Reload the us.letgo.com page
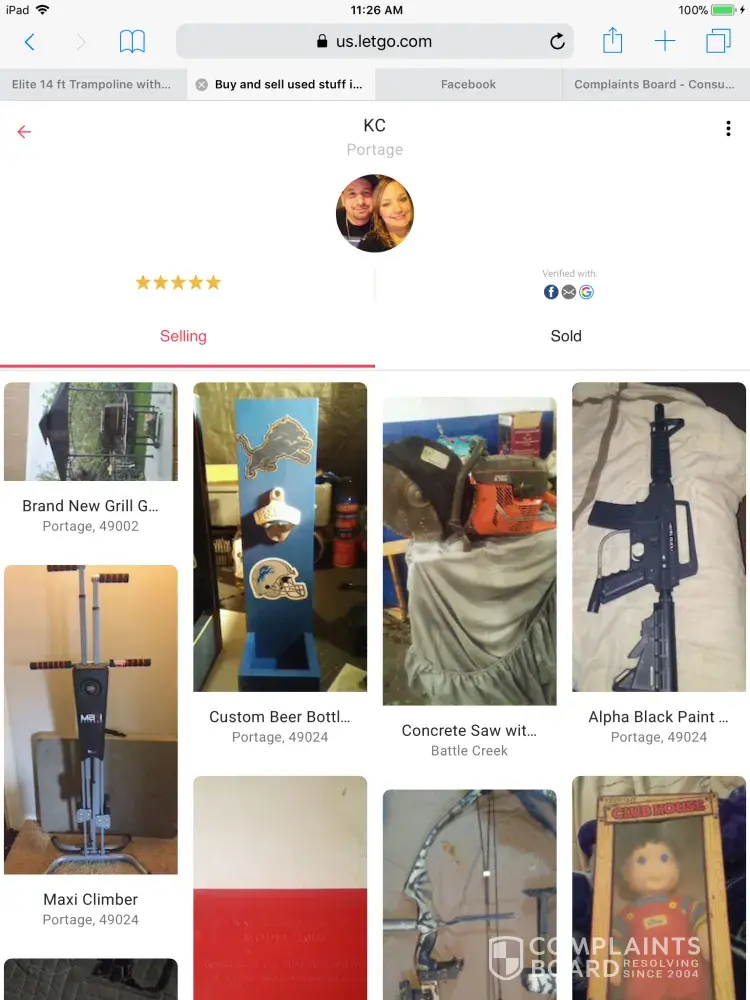Image resolution: width=750 pixels, height=1000 pixels. (x=557, y=41)
